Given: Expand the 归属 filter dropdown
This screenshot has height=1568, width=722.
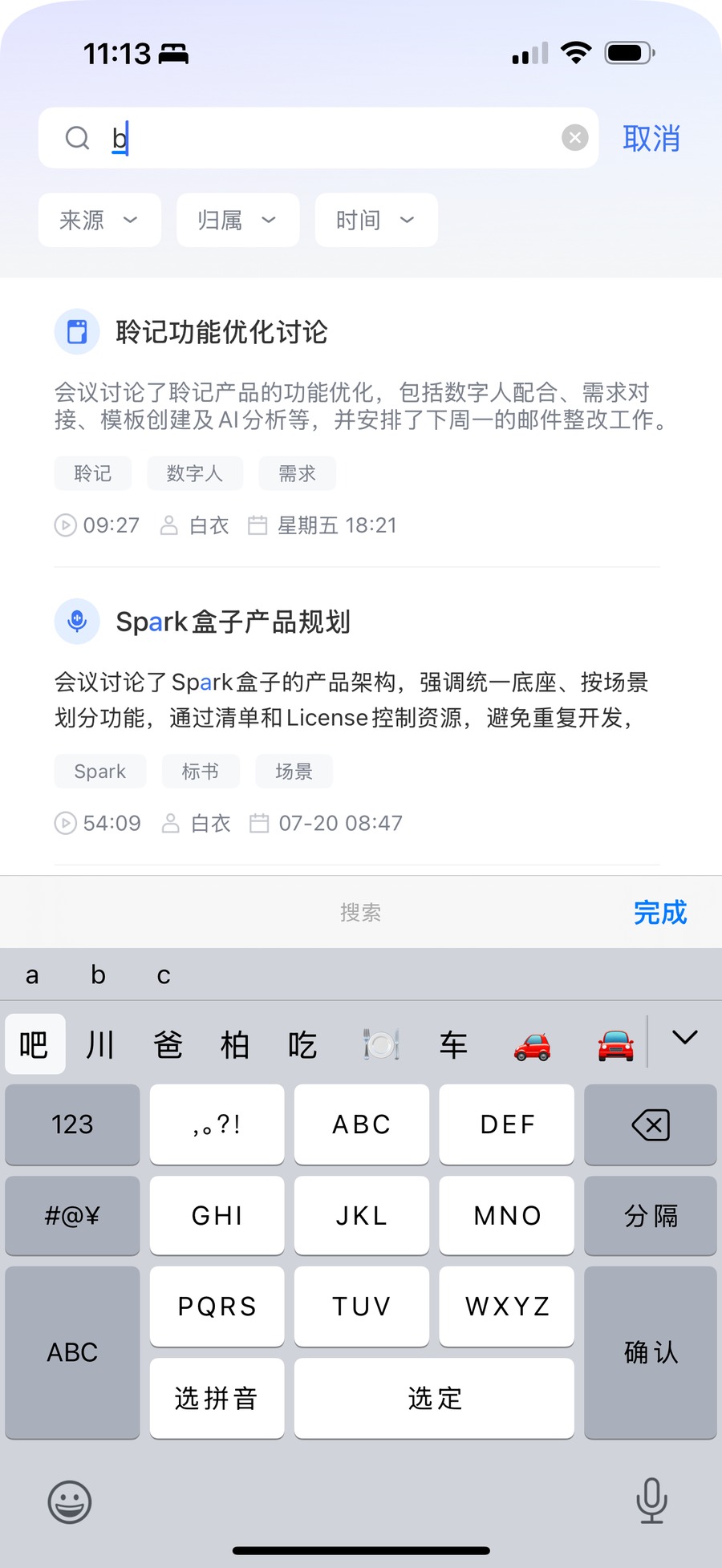Looking at the screenshot, I should 237,220.
